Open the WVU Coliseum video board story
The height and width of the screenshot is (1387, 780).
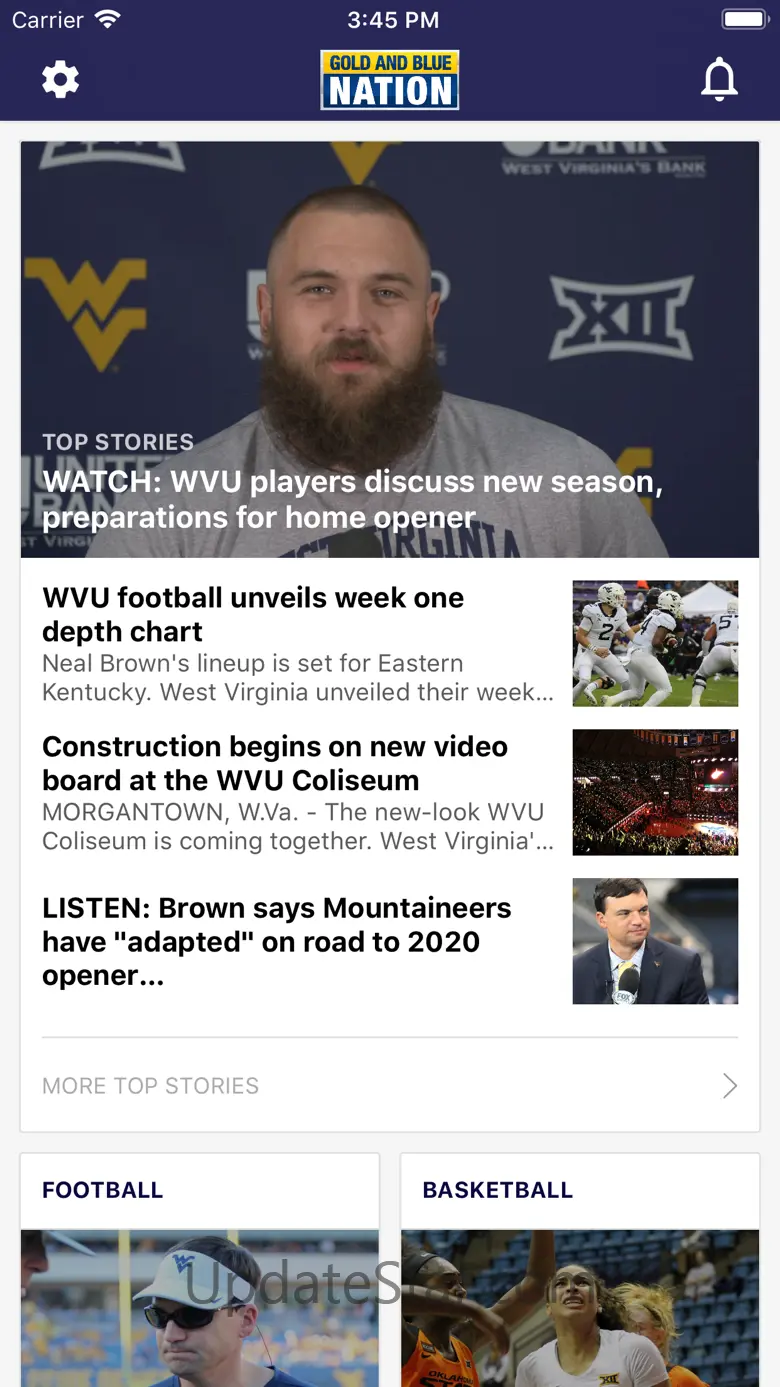(x=298, y=792)
